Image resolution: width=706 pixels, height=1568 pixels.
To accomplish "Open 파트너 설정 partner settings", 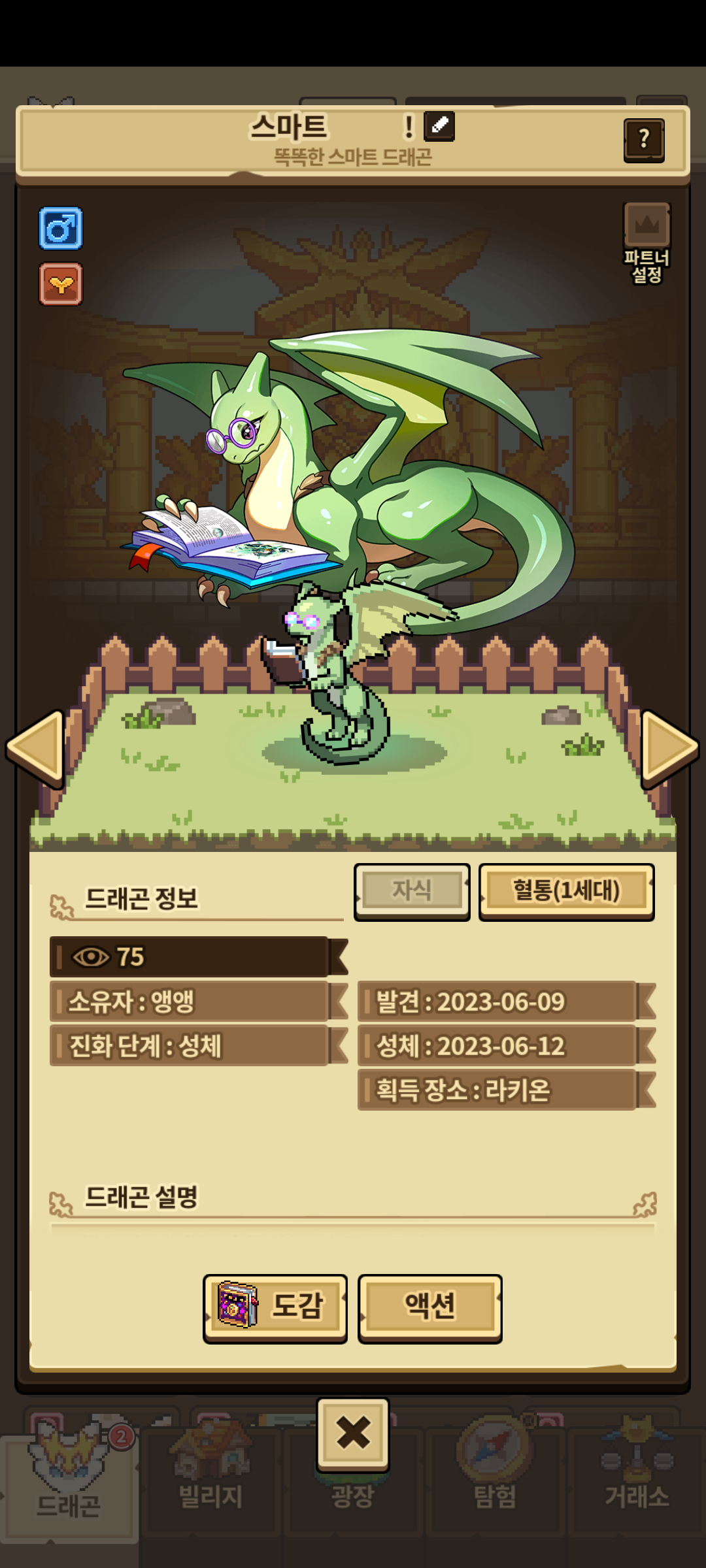I will click(x=647, y=242).
